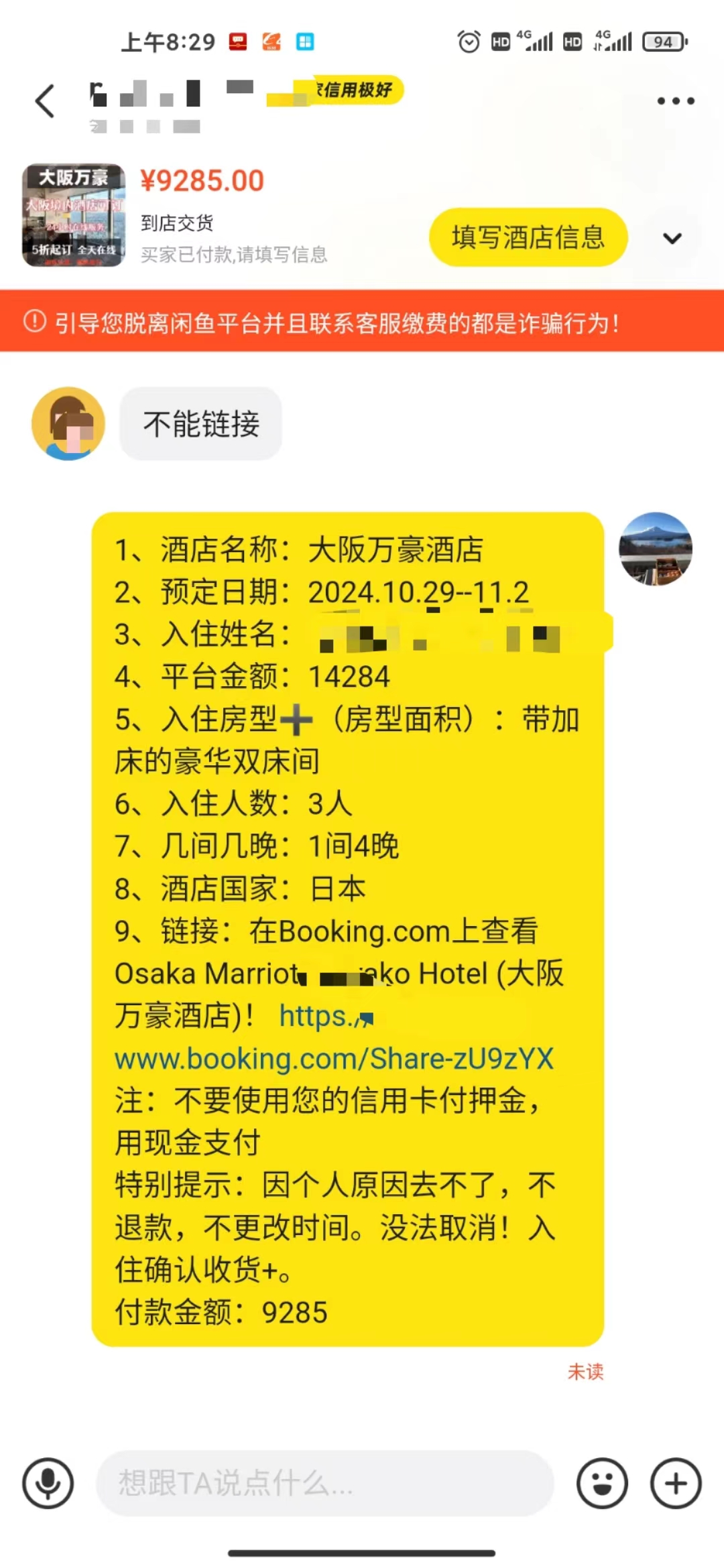Tap the 信用极好 credit badge

(354, 89)
